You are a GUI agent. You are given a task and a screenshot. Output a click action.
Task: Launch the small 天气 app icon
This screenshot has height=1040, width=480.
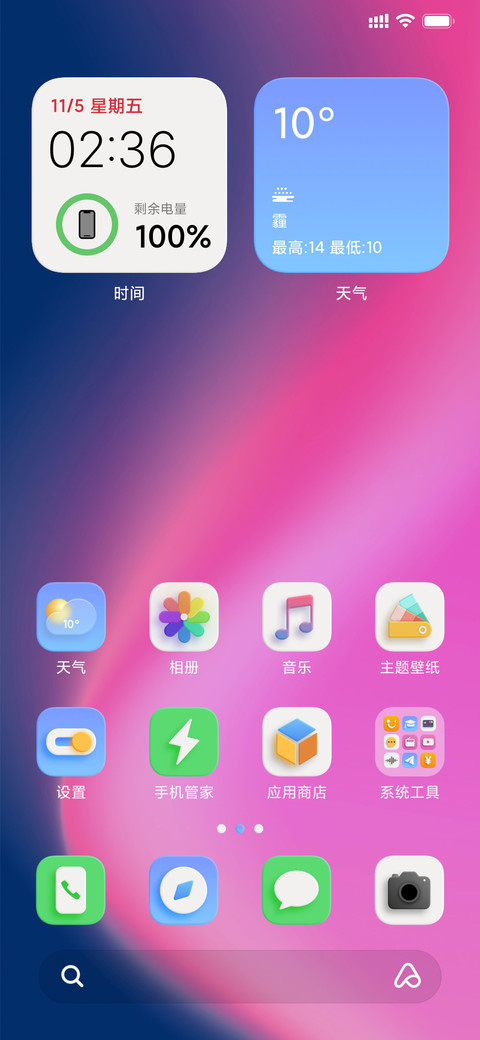[x=71, y=617]
